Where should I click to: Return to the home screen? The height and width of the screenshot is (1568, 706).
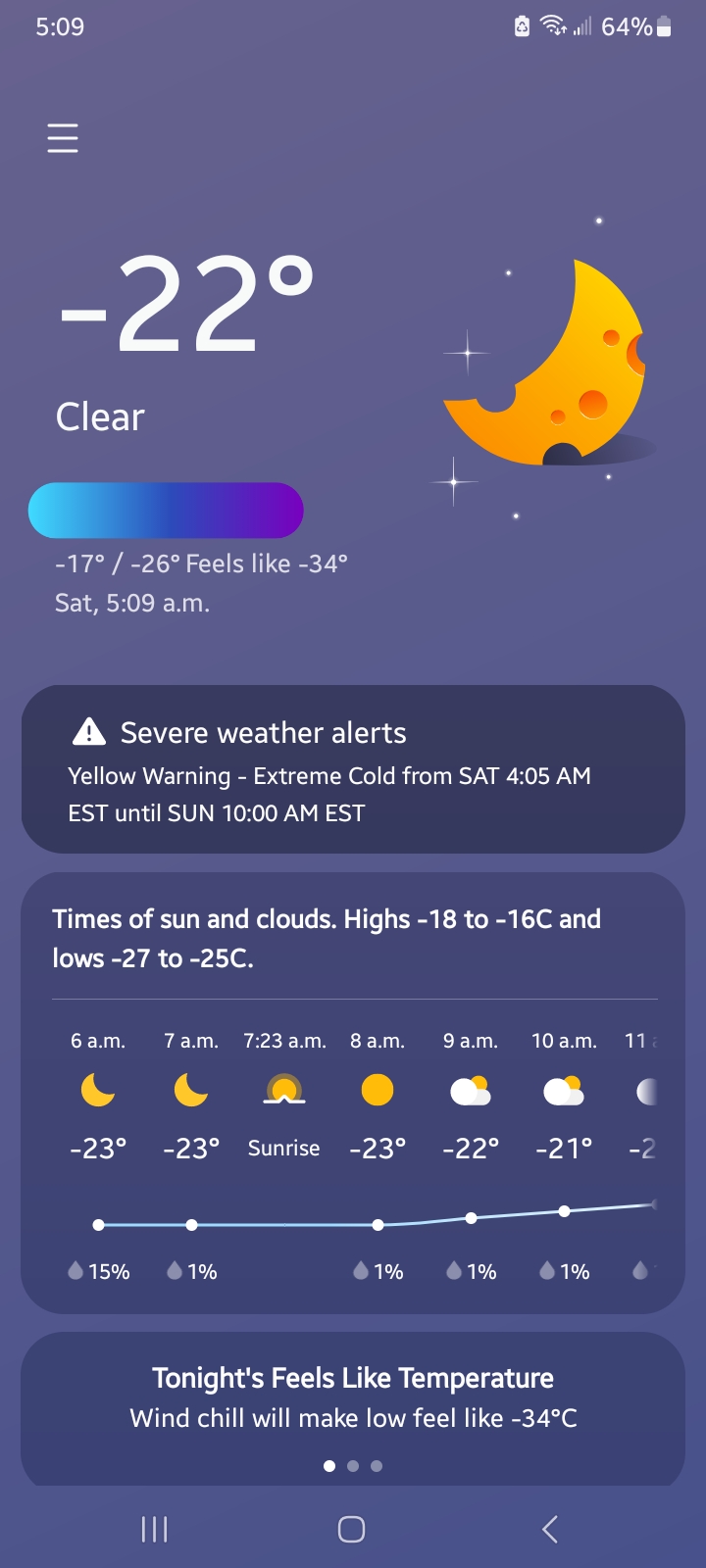click(x=351, y=1529)
